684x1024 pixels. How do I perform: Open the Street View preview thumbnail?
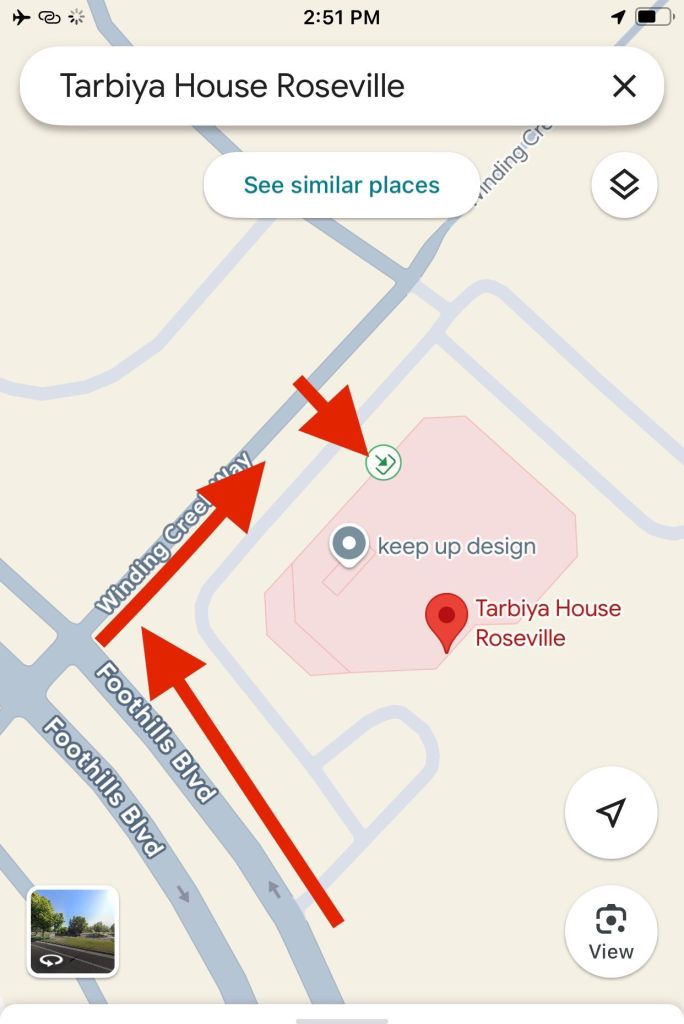click(73, 931)
